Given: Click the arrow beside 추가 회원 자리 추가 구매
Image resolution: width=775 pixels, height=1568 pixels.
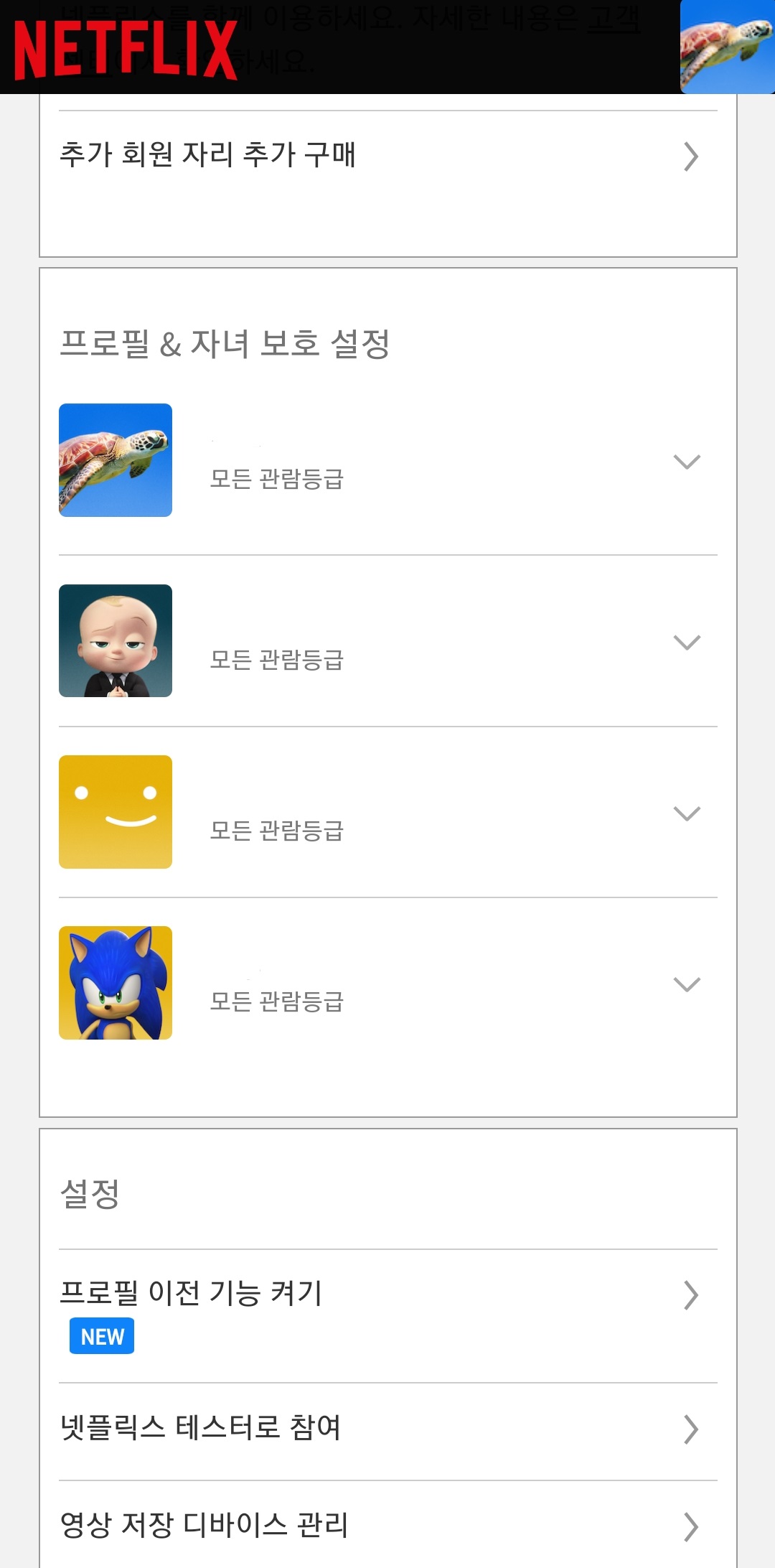Looking at the screenshot, I should tap(690, 157).
